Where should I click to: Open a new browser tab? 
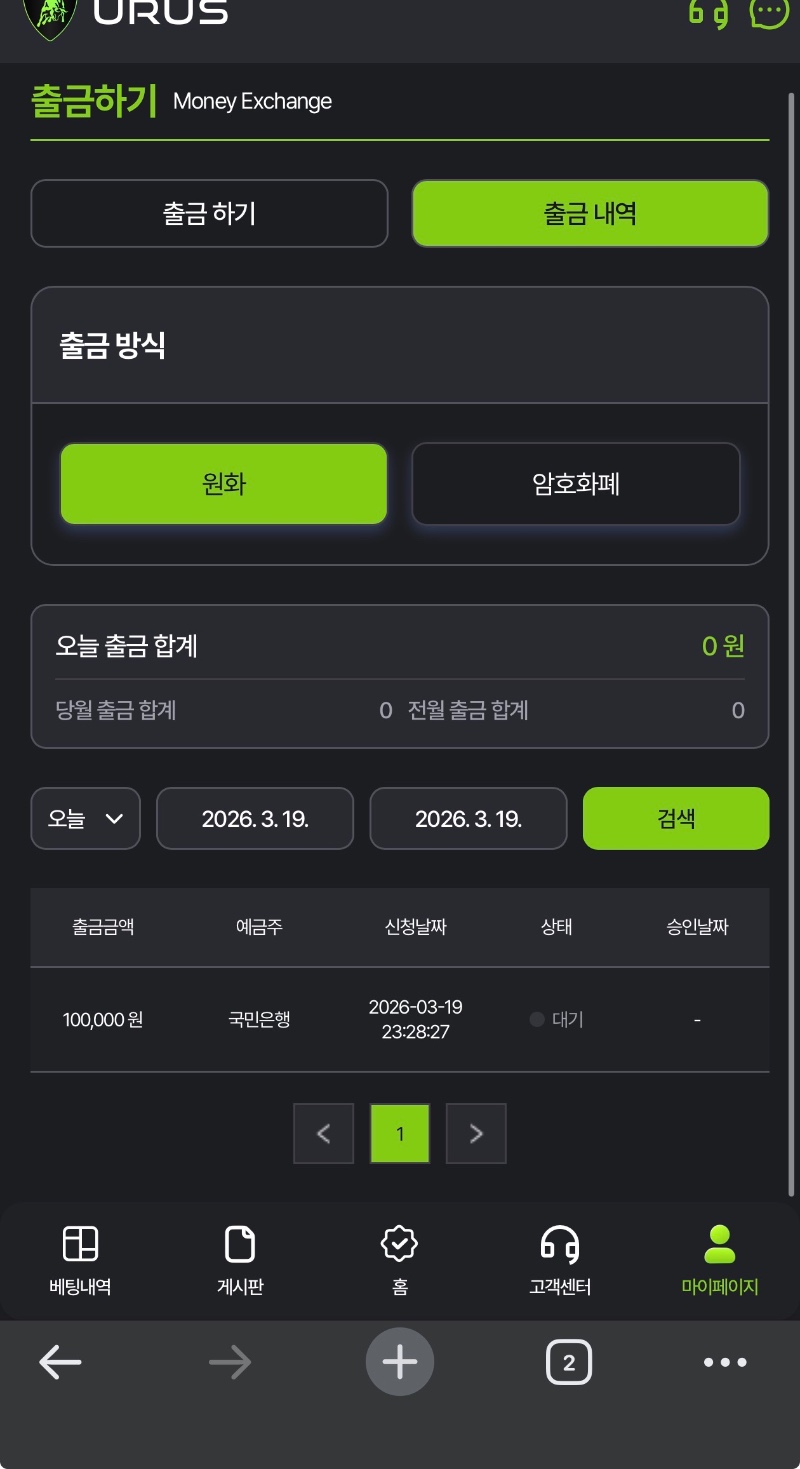click(x=400, y=1362)
